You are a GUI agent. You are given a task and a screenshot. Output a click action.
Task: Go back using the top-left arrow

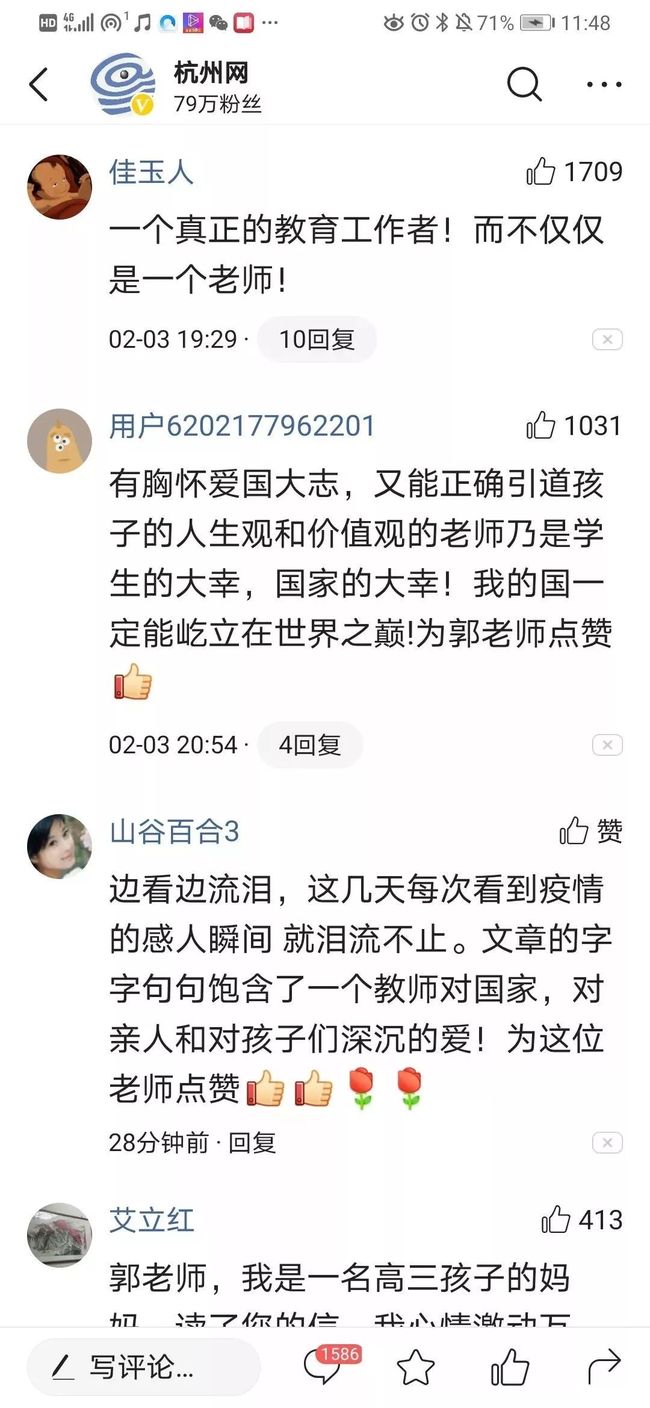pos(39,86)
